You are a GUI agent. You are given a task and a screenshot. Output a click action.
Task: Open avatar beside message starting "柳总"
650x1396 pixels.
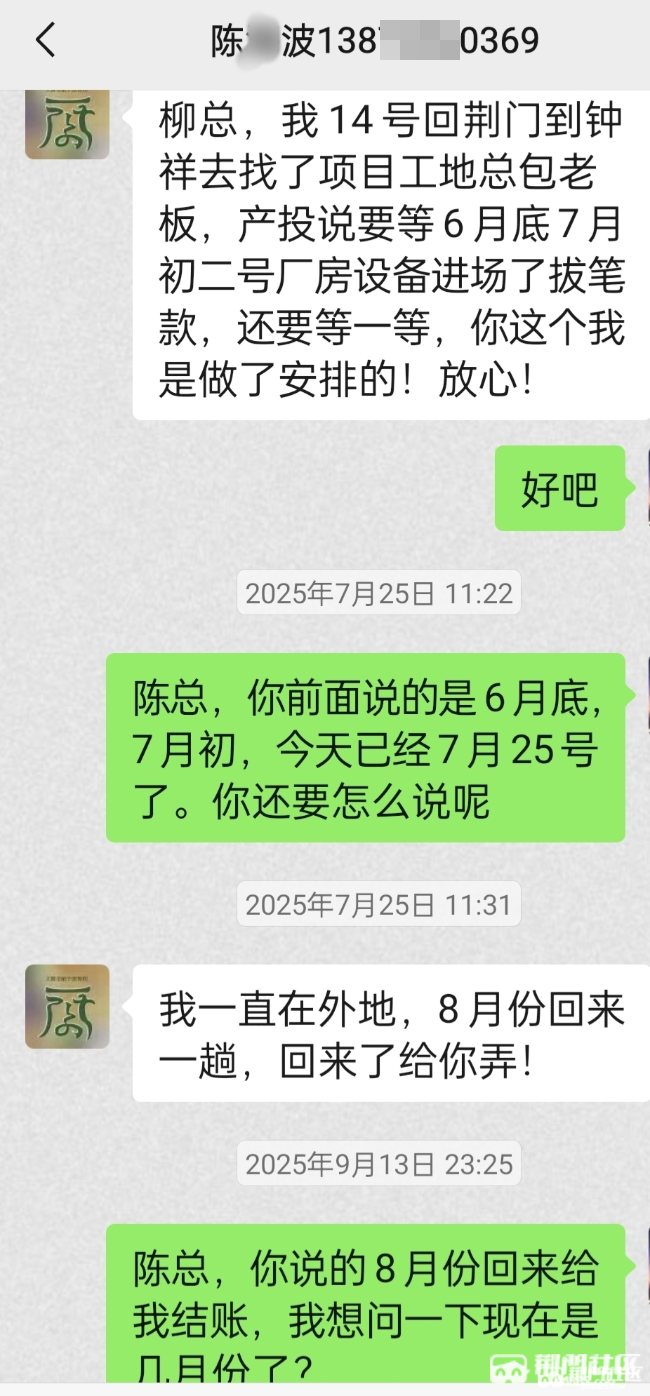67,124
